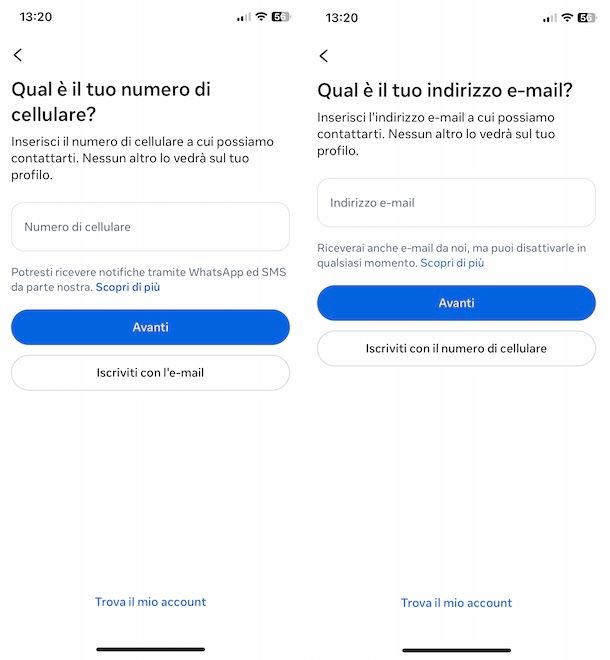Focus the Indirizzo e-mail field
This screenshot has width=610, height=660.
tap(456, 203)
